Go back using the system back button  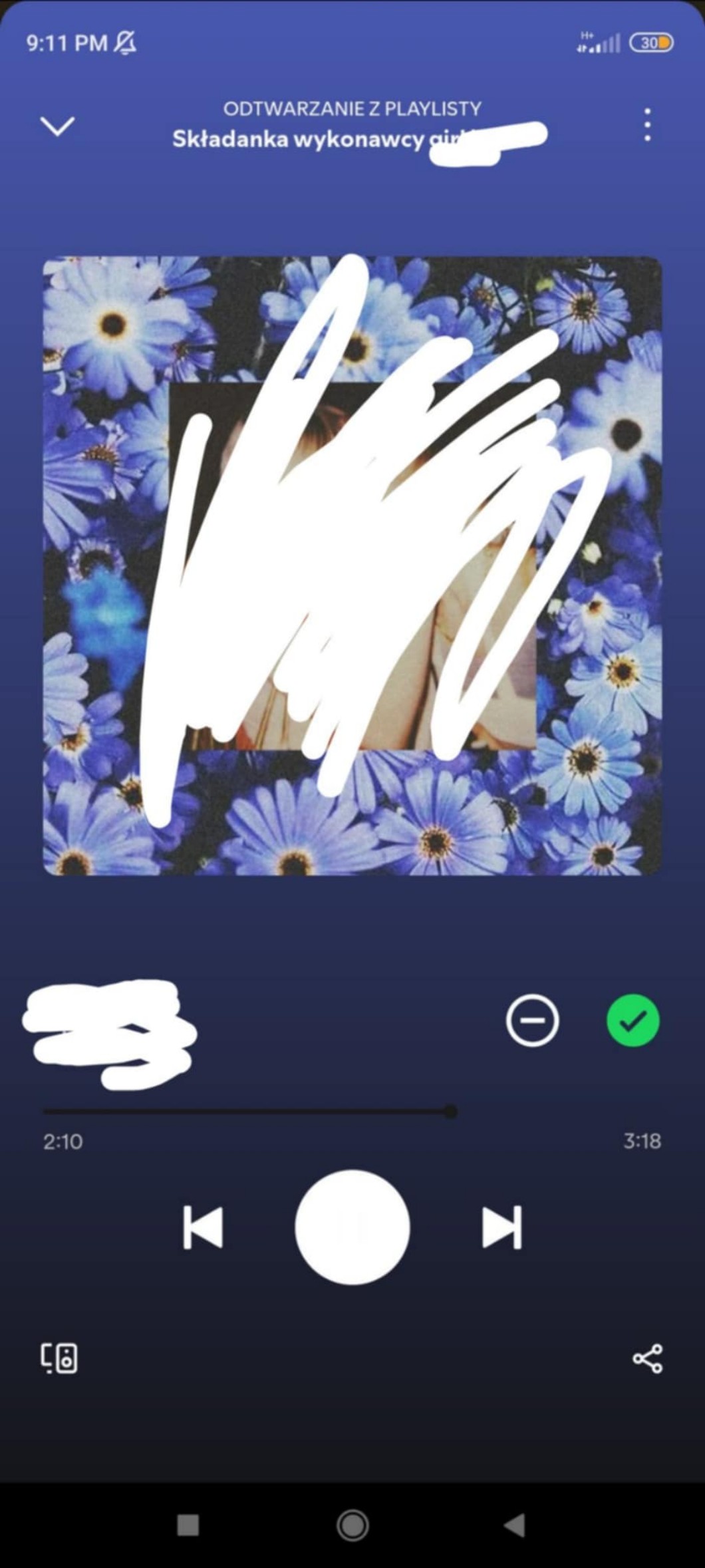tap(514, 1525)
